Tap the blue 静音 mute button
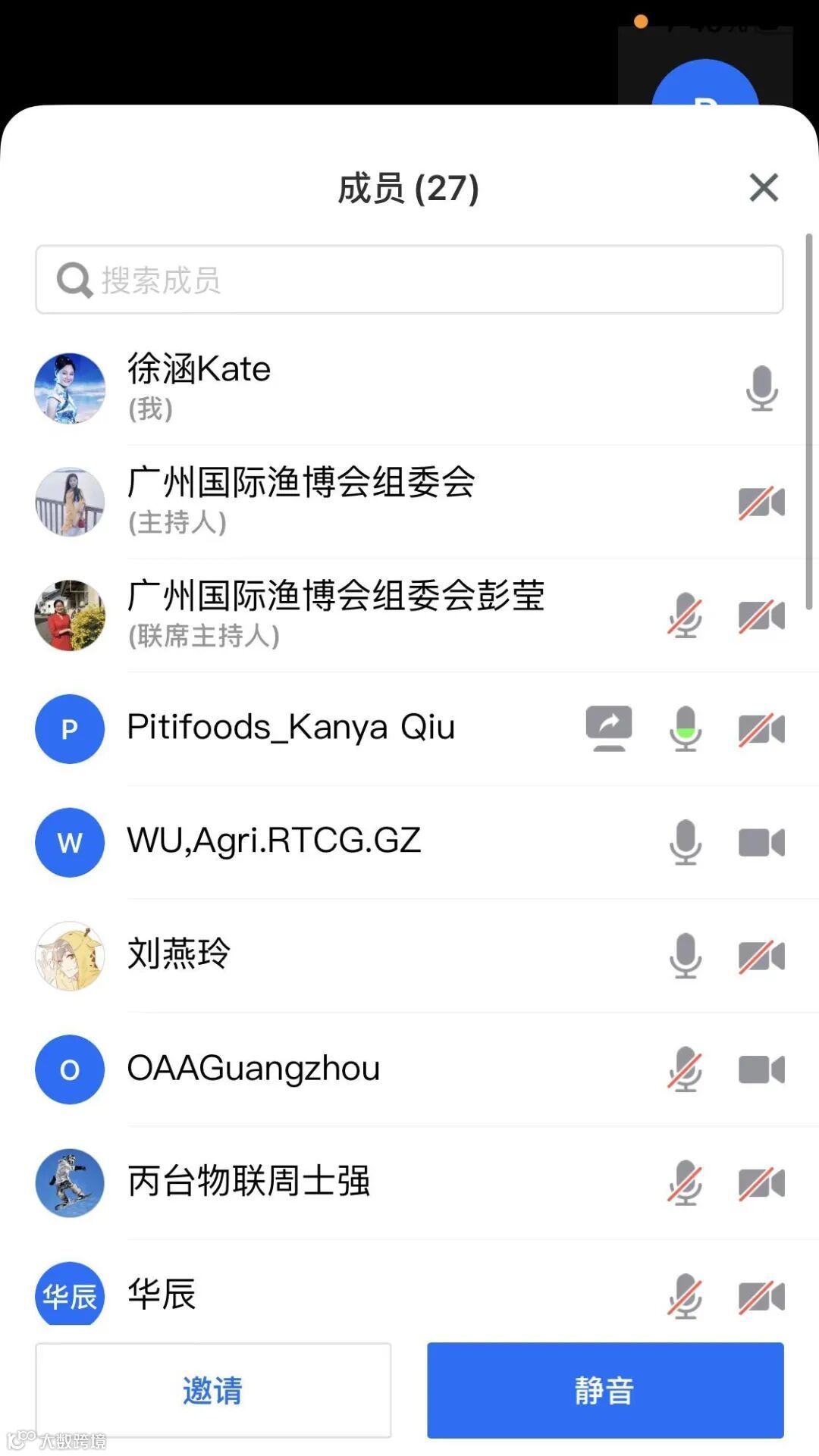The width and height of the screenshot is (819, 1456). (x=605, y=1391)
